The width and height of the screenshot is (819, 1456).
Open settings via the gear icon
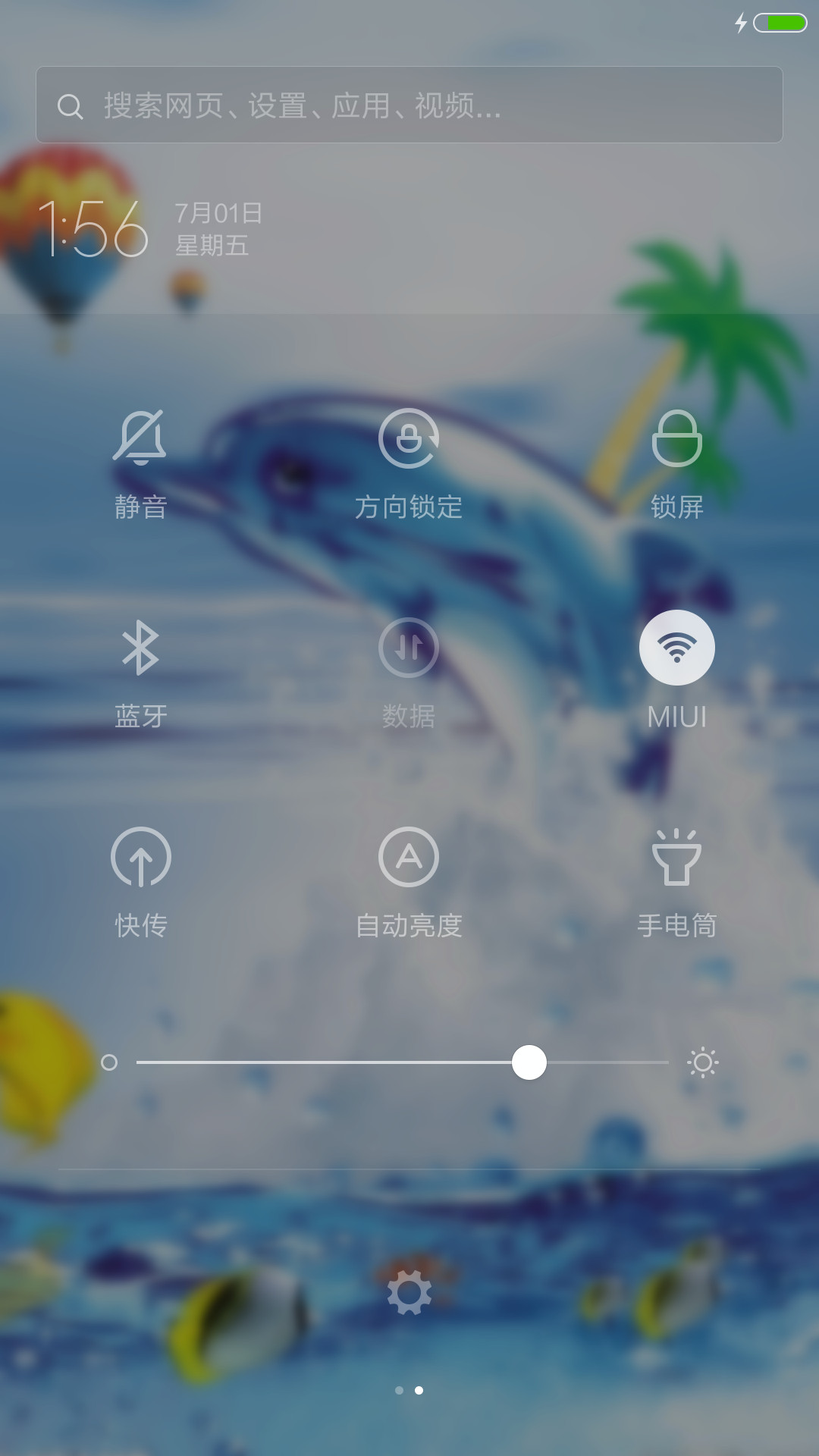409,1293
